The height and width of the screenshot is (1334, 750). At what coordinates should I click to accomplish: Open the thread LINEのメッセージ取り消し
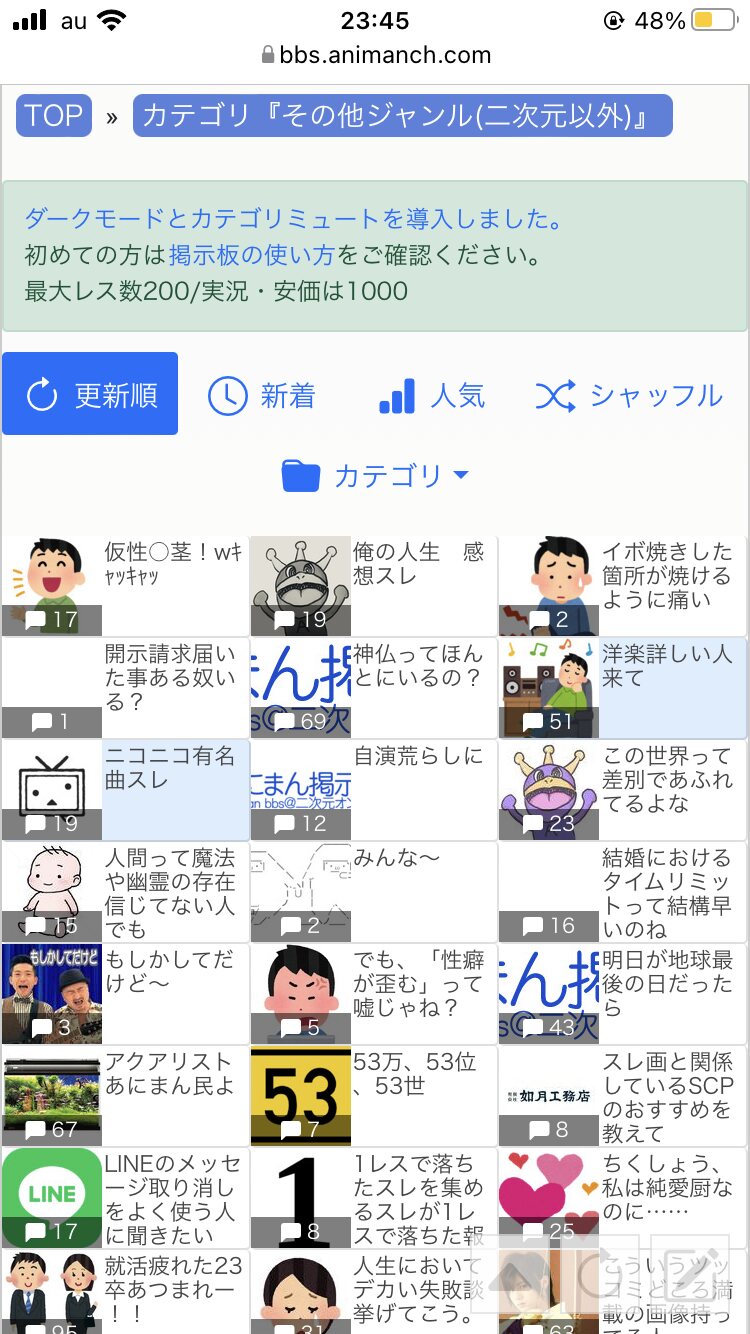coord(126,1198)
